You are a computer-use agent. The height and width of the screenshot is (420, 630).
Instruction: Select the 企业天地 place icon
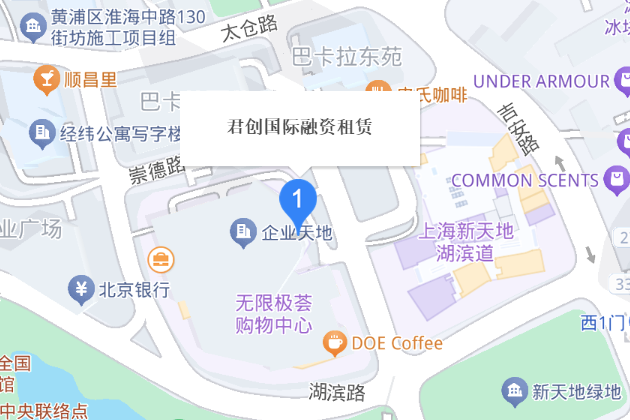(x=243, y=233)
